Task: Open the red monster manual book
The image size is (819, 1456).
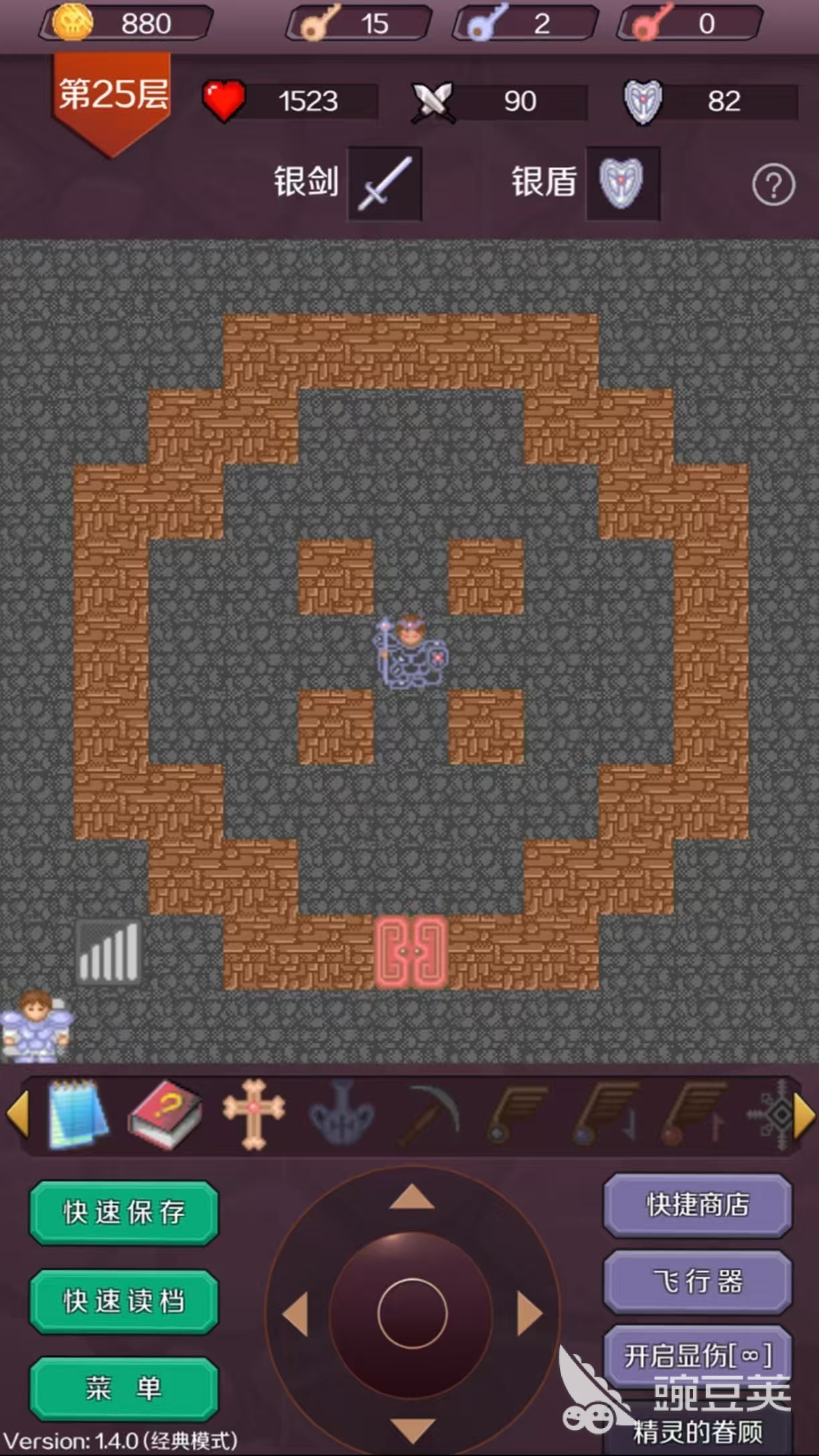Action: 164,1114
